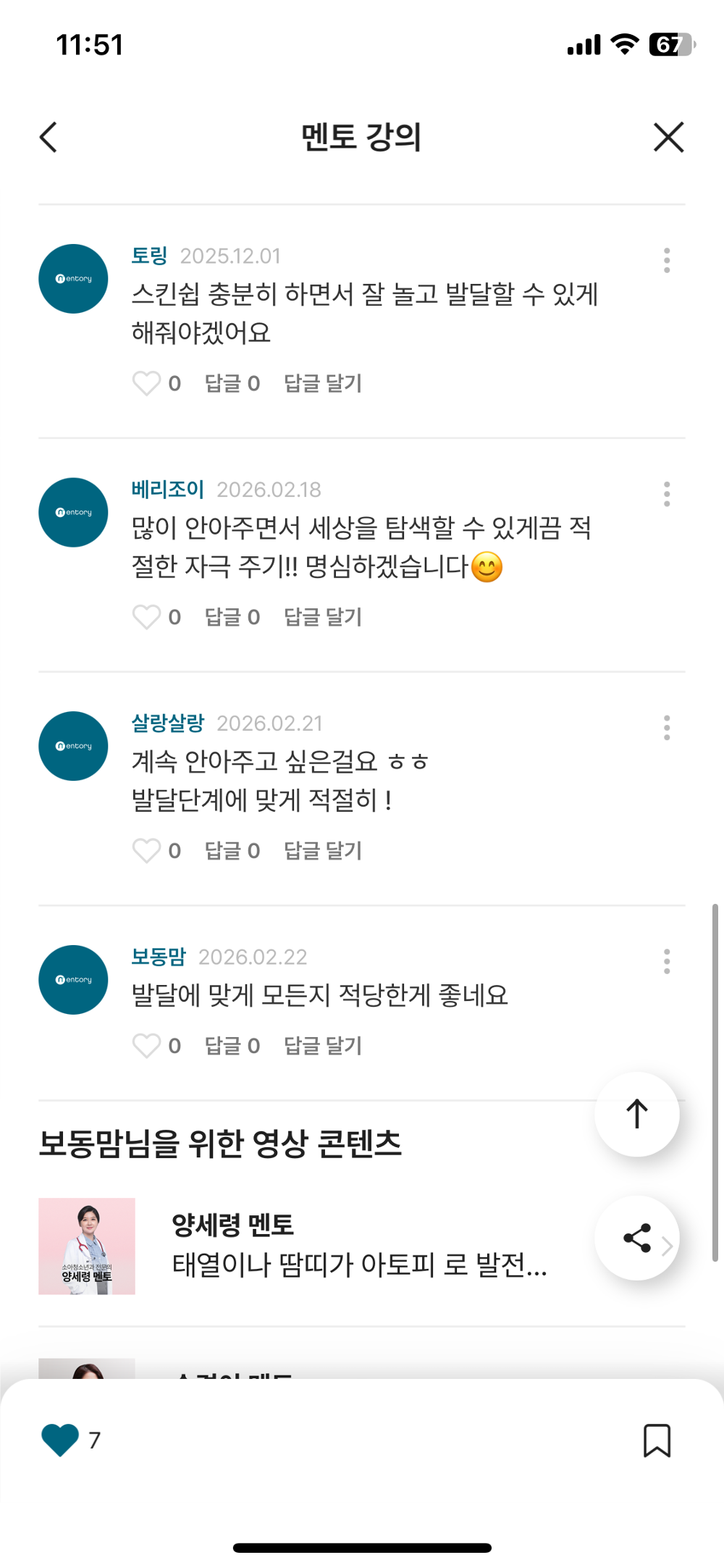The image size is (724, 1568).
Task: Click the share icon near the video list
Action: 636,1238
